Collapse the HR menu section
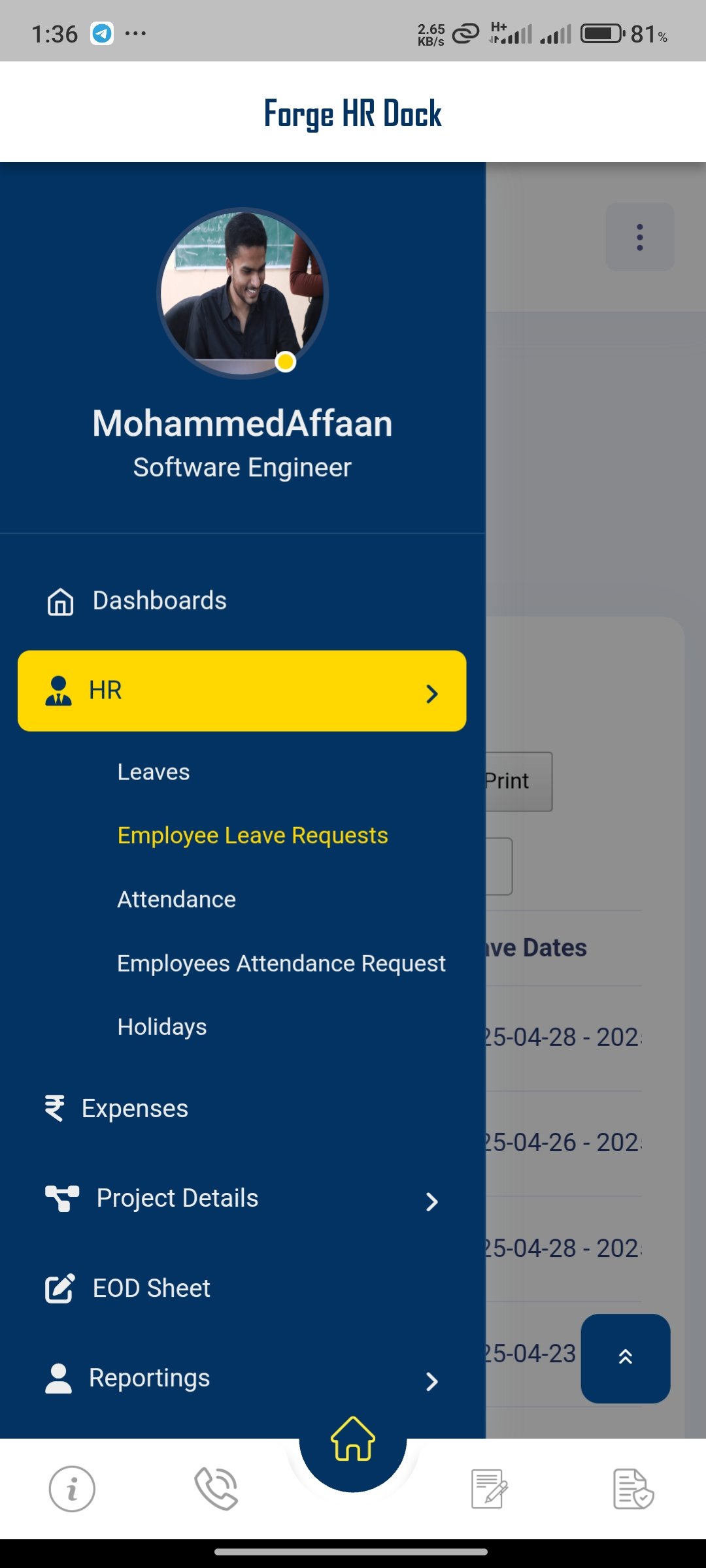Viewport: 706px width, 1568px height. pos(241,691)
